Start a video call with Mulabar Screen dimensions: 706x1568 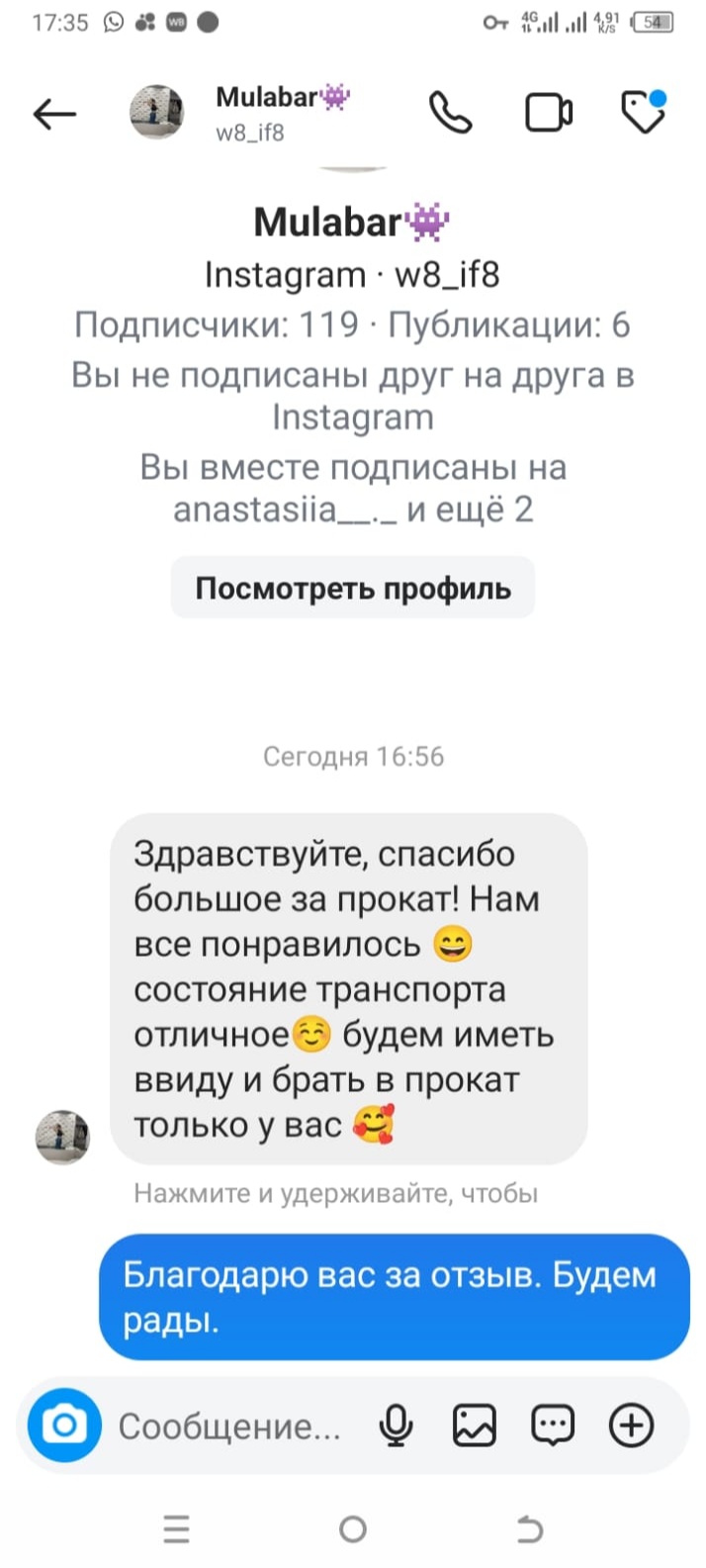[x=548, y=113]
